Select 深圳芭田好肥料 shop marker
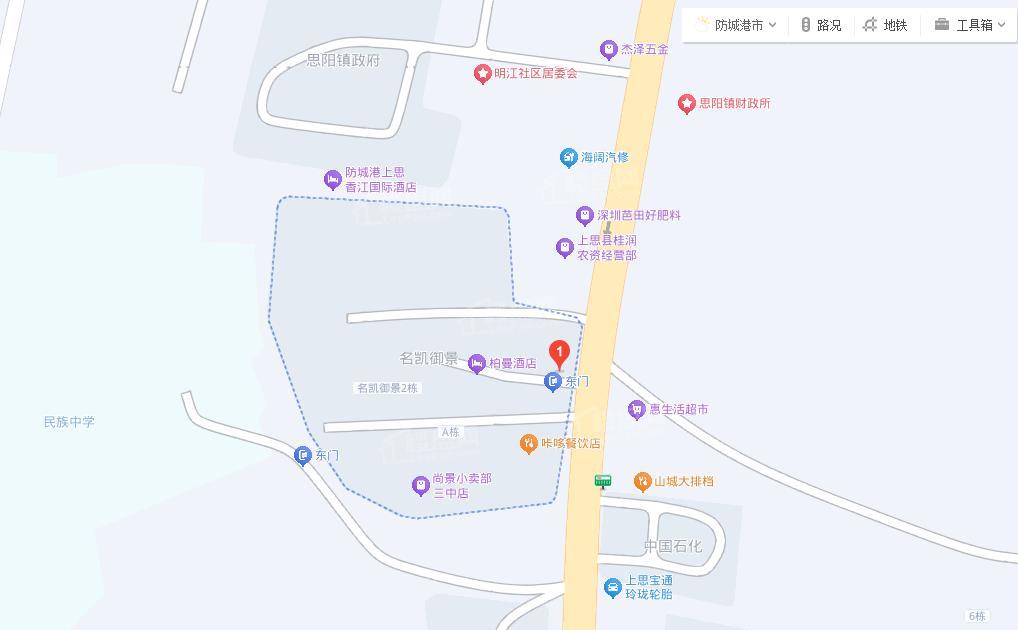Screen dimensions: 1018x630 tap(585, 215)
